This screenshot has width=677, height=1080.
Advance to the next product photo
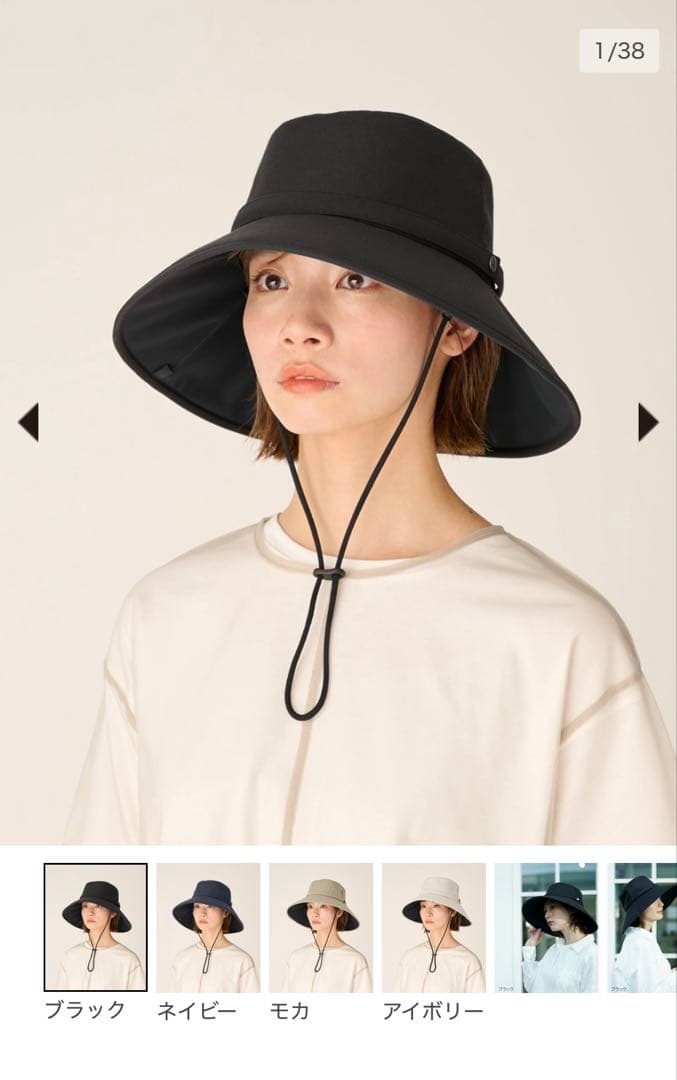coord(648,422)
